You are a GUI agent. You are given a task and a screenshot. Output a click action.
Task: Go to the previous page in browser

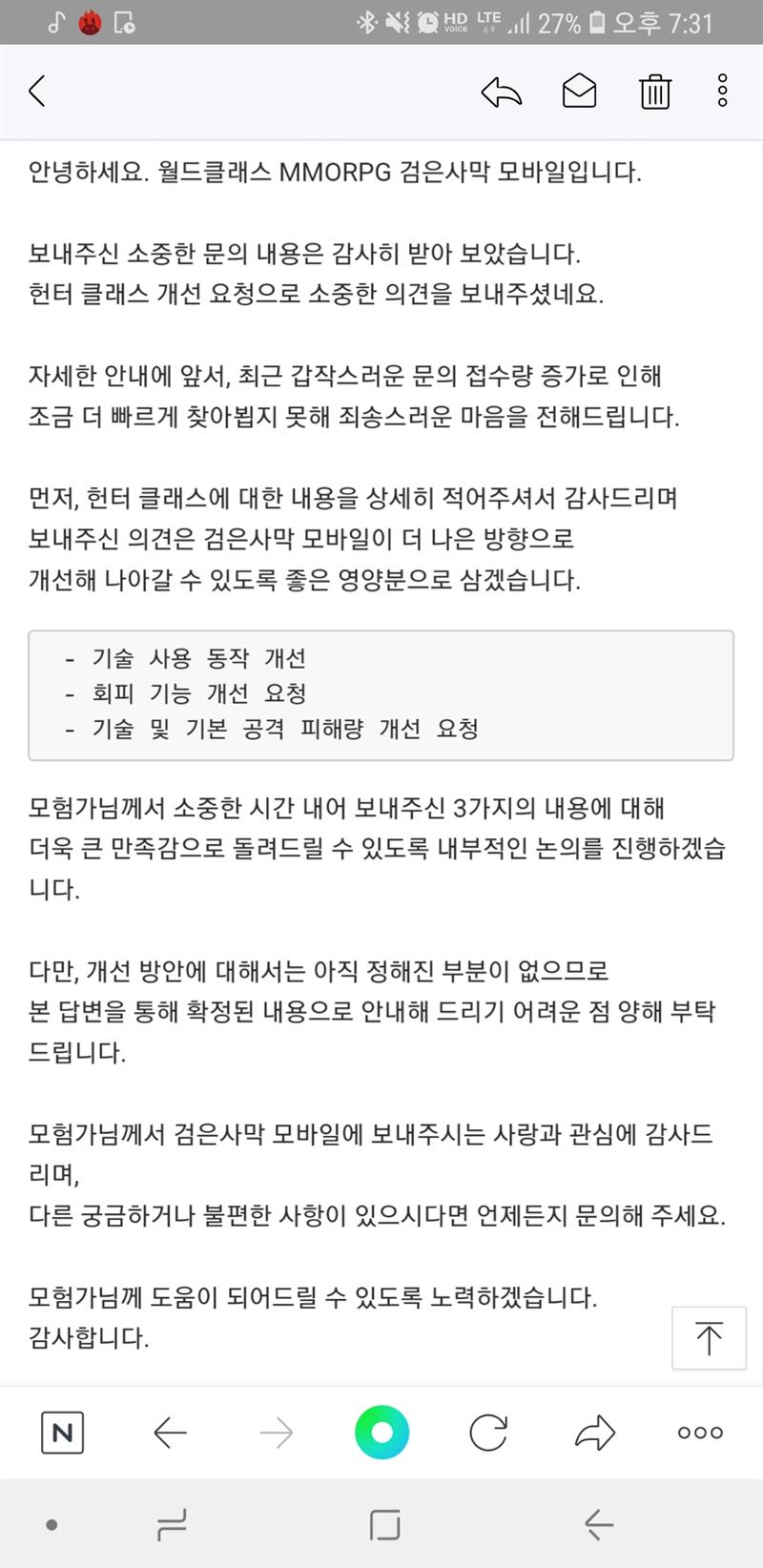click(x=170, y=1433)
